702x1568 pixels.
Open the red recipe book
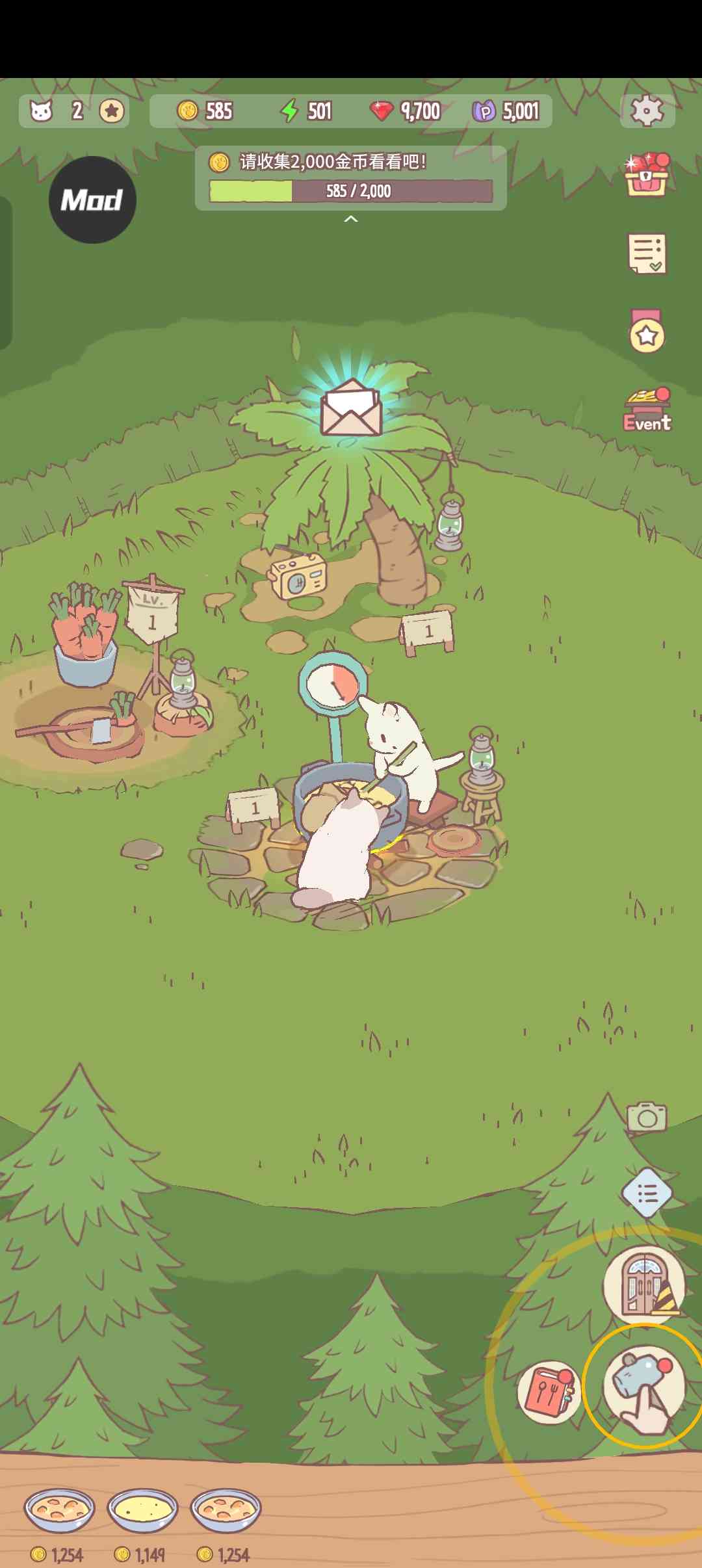[549, 1392]
